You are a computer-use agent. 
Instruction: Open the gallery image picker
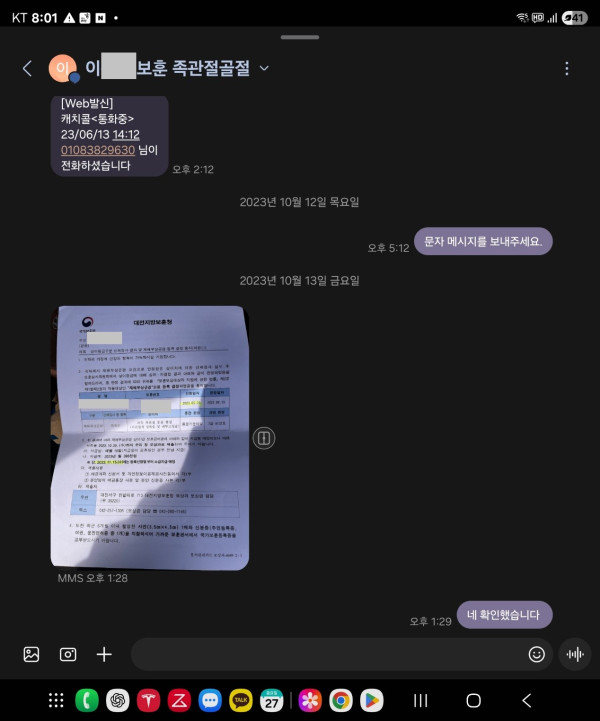point(31,654)
